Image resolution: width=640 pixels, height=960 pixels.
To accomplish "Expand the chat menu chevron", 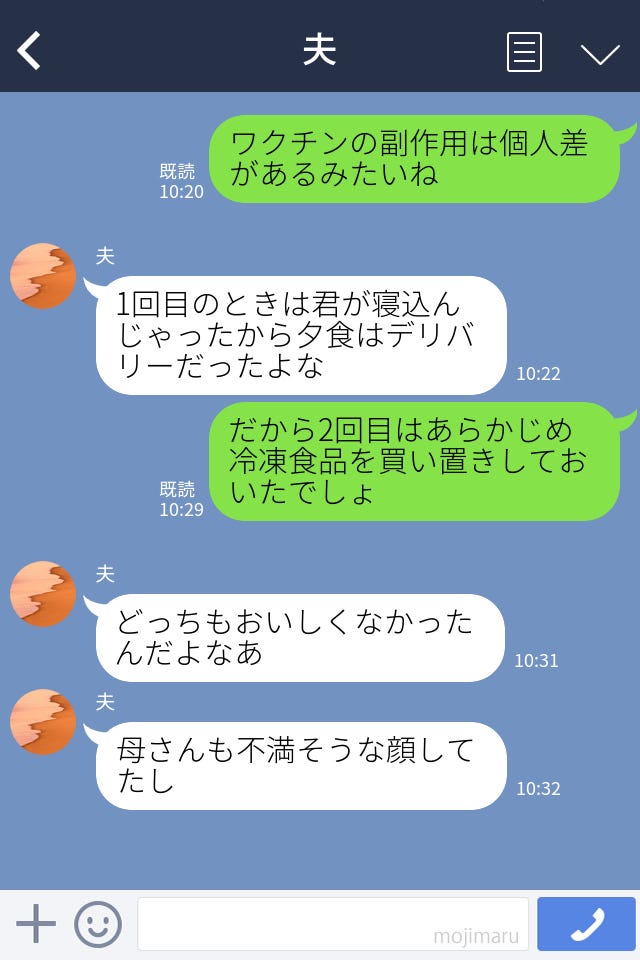I will tap(600, 54).
